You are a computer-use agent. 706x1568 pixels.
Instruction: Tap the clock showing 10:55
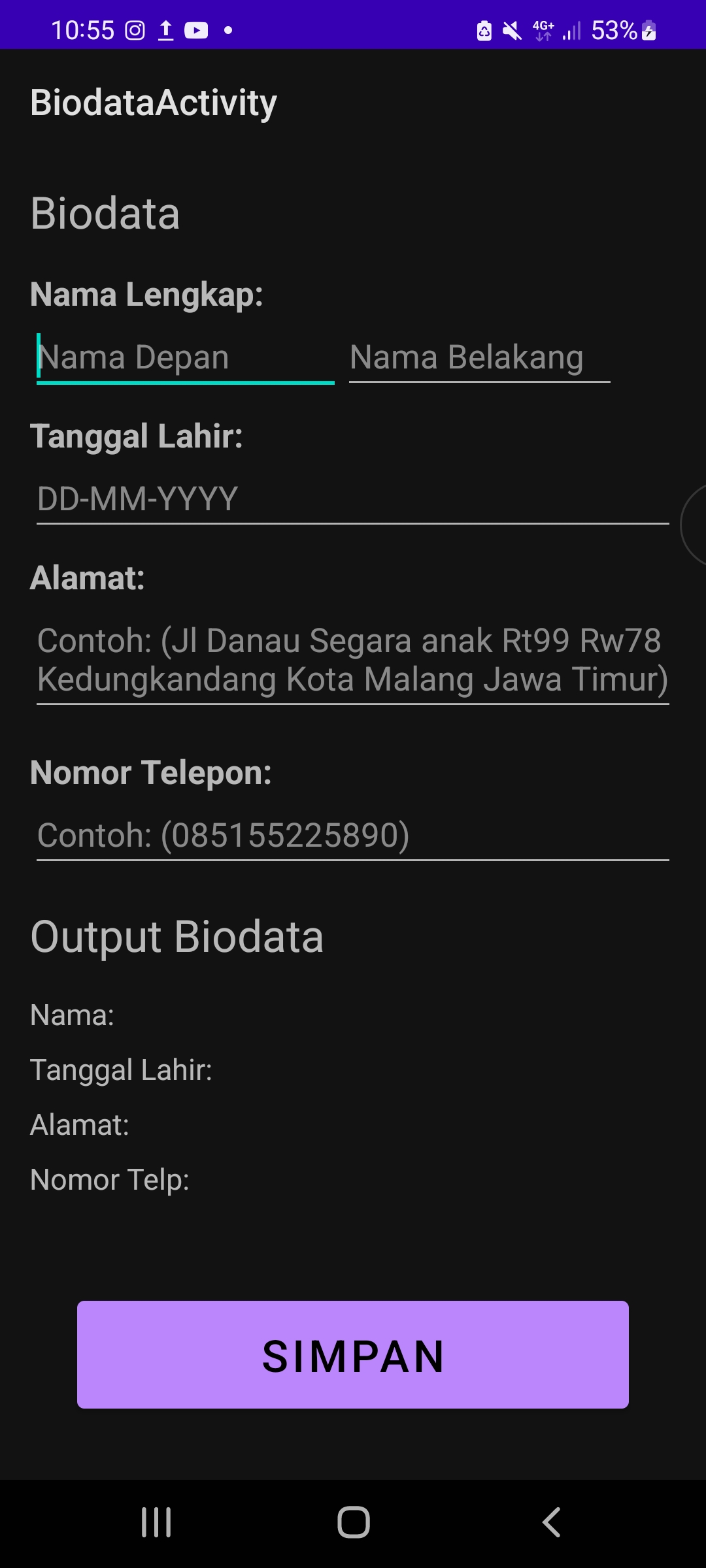[85, 29]
